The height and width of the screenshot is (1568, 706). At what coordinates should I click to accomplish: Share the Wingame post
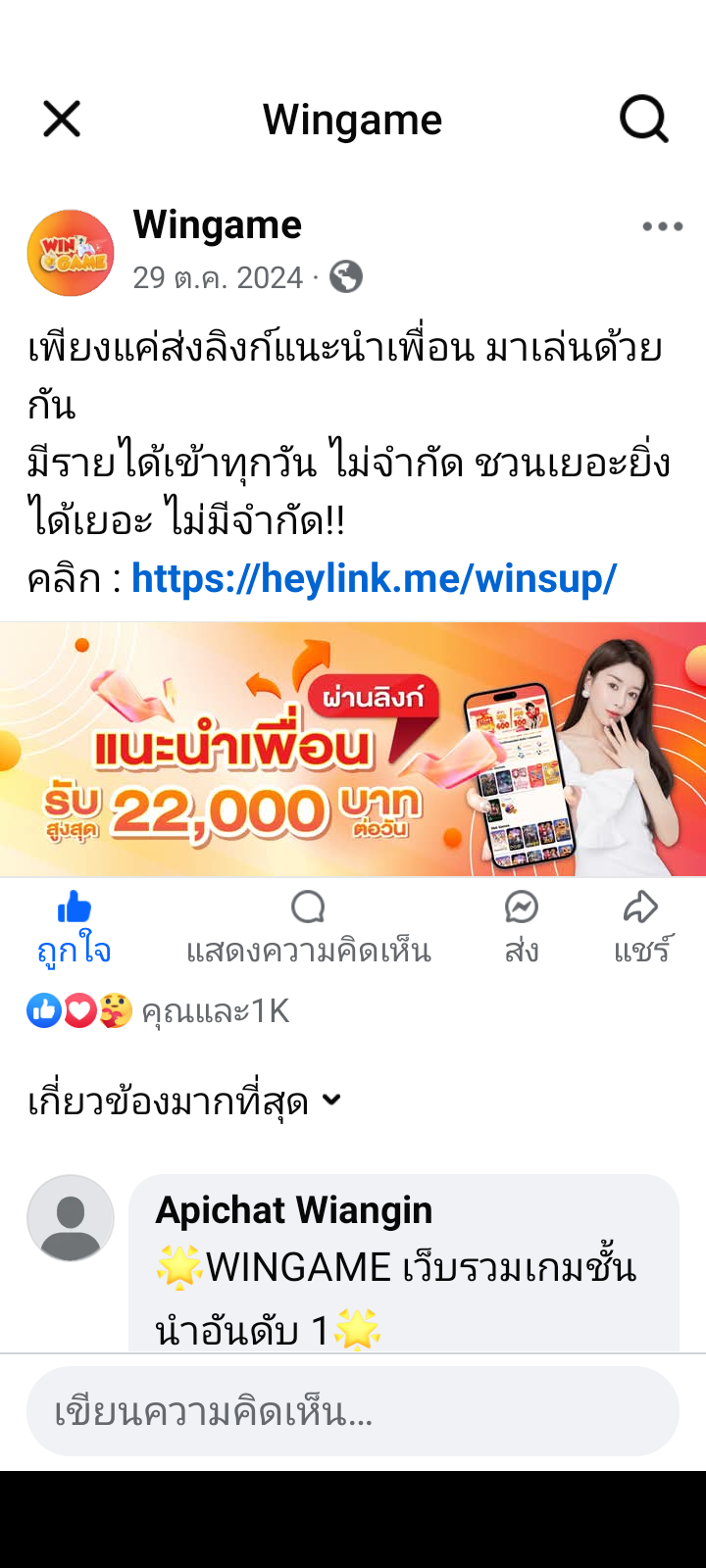tap(642, 929)
